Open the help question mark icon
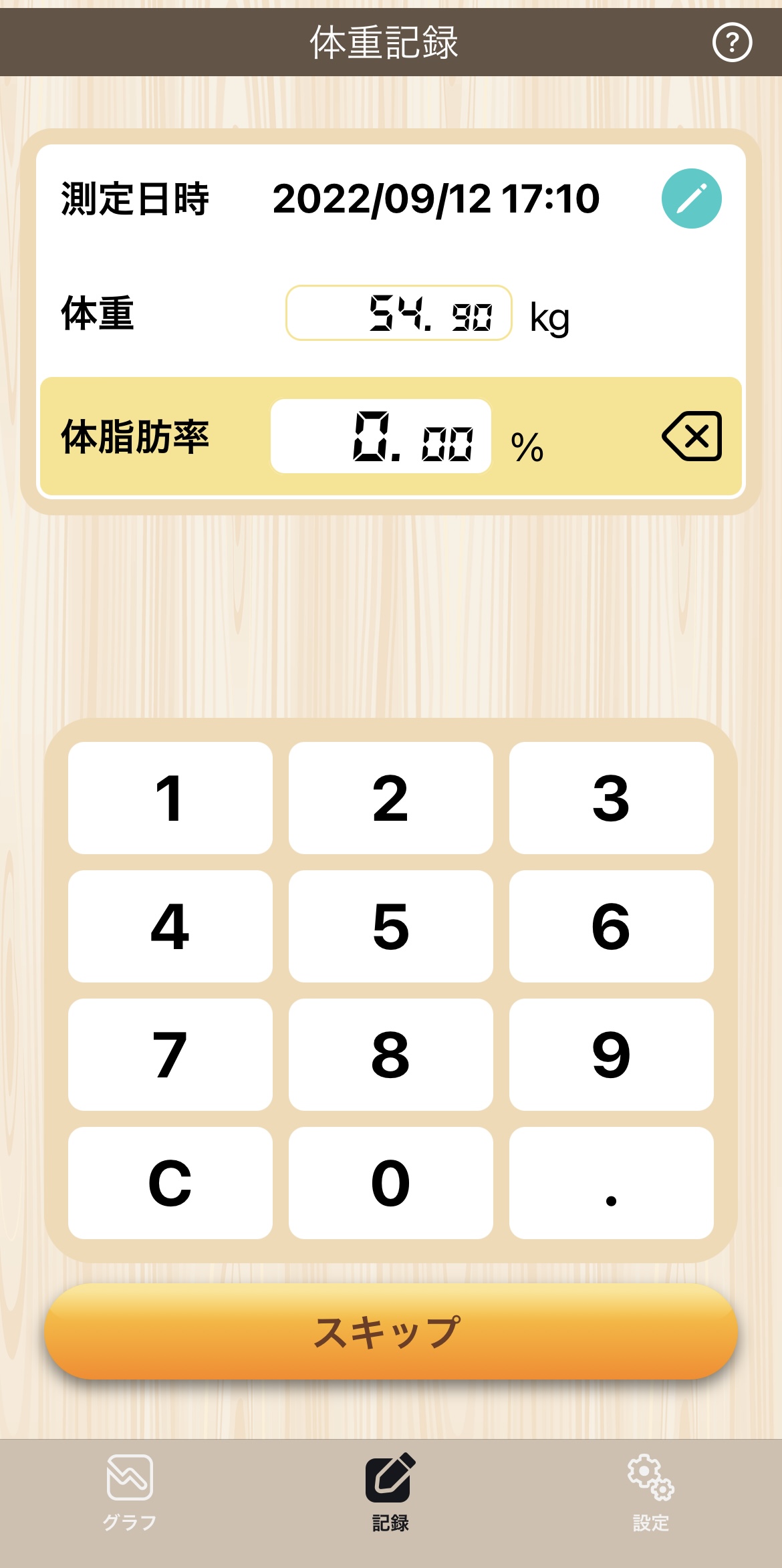782x1568 pixels. pos(732,42)
